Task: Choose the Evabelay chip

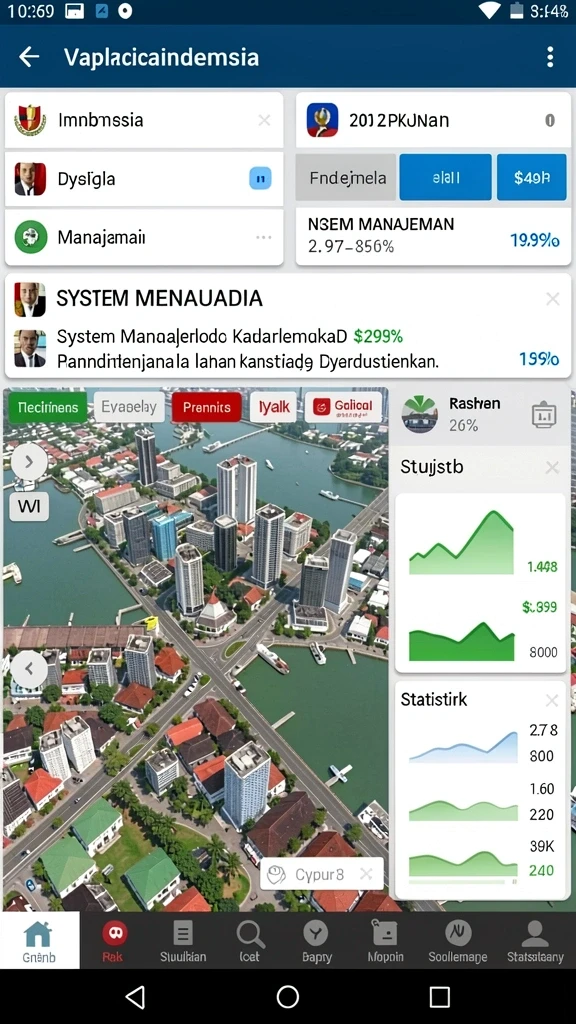Action: (129, 408)
